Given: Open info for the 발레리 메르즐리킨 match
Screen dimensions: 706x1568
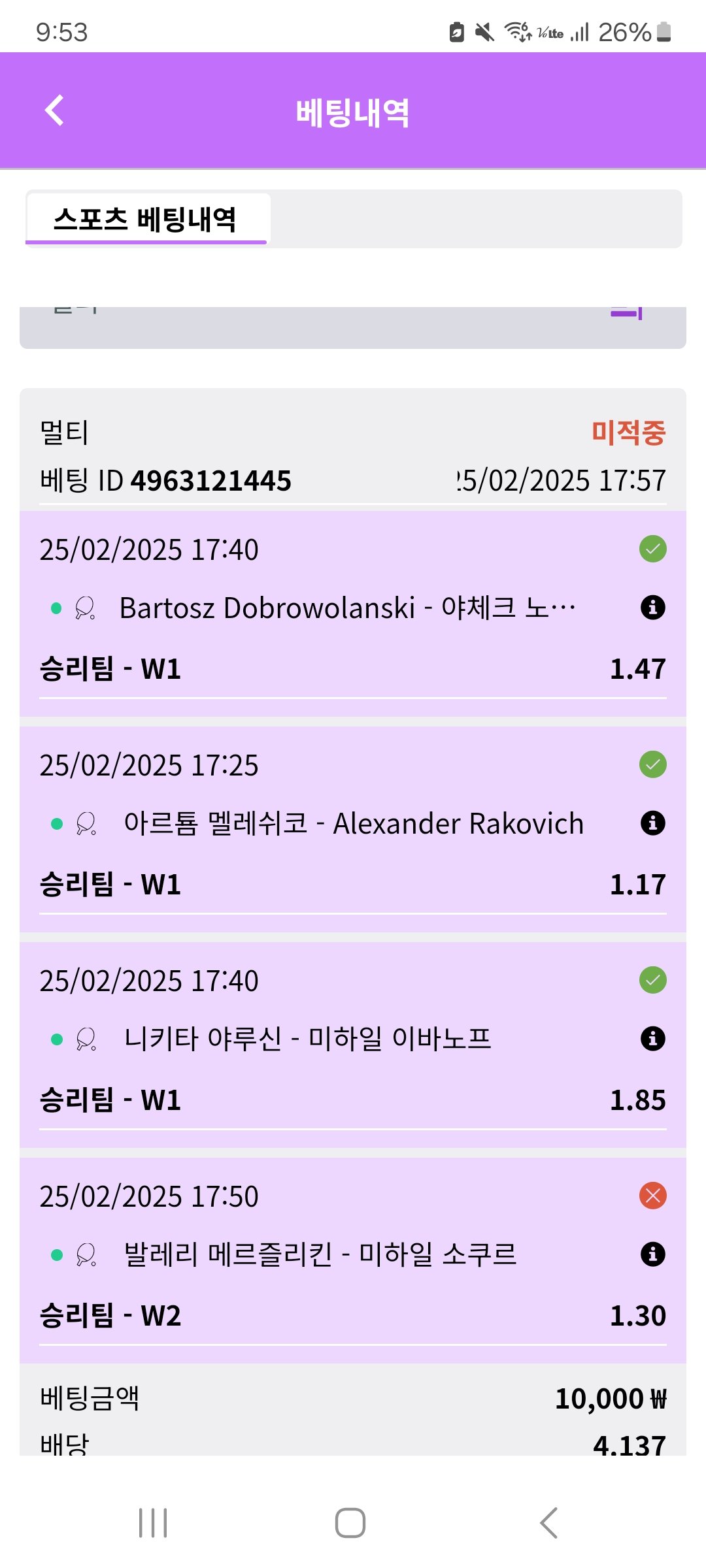Looking at the screenshot, I should point(652,1254).
